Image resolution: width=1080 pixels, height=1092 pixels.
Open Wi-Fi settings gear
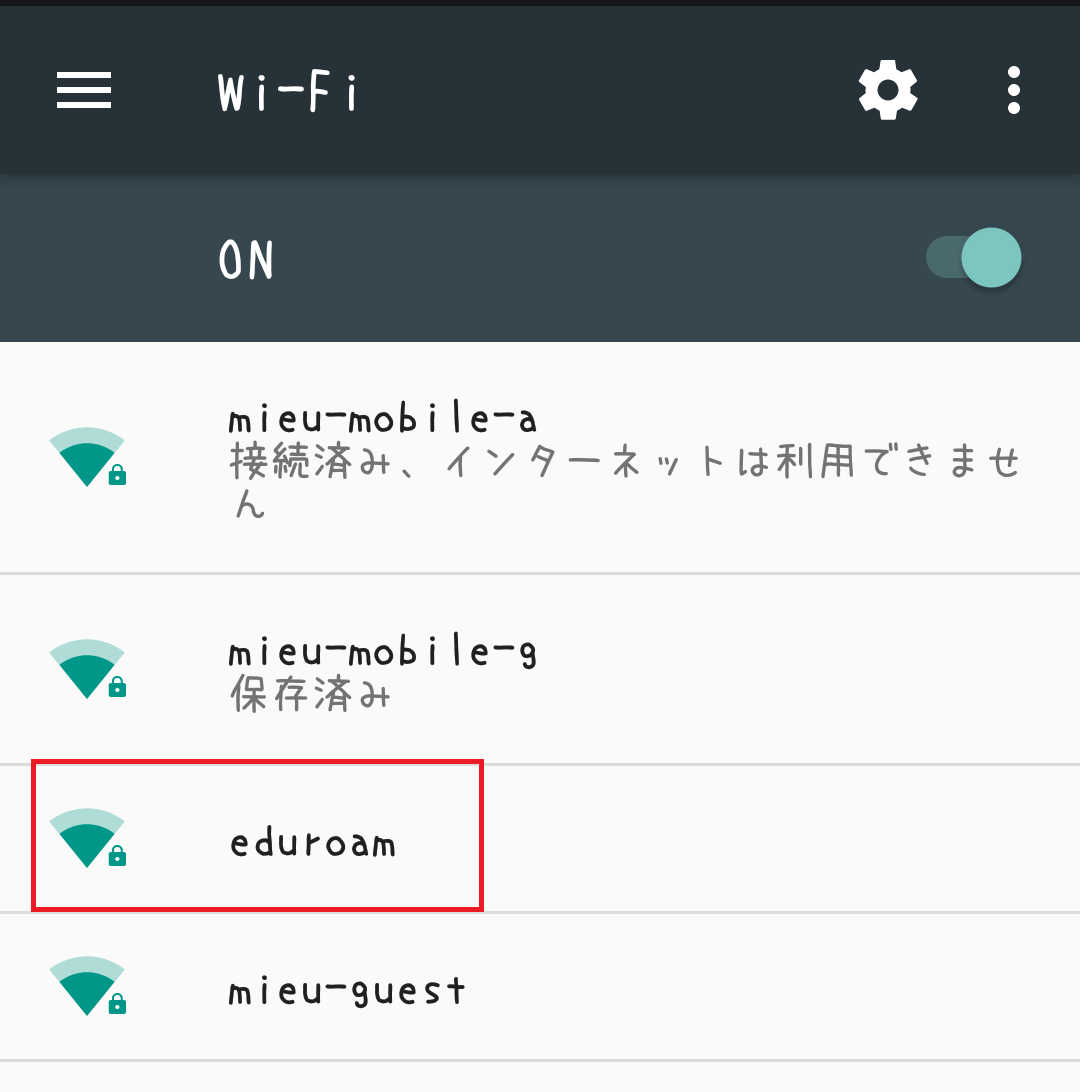coord(888,91)
